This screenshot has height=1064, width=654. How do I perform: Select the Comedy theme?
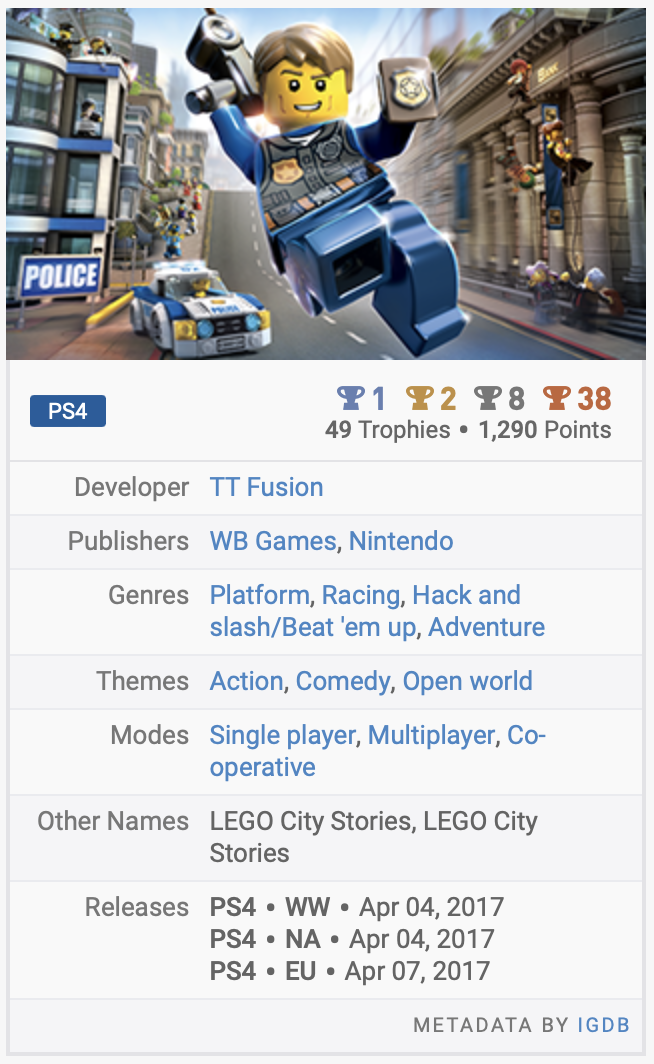click(342, 681)
